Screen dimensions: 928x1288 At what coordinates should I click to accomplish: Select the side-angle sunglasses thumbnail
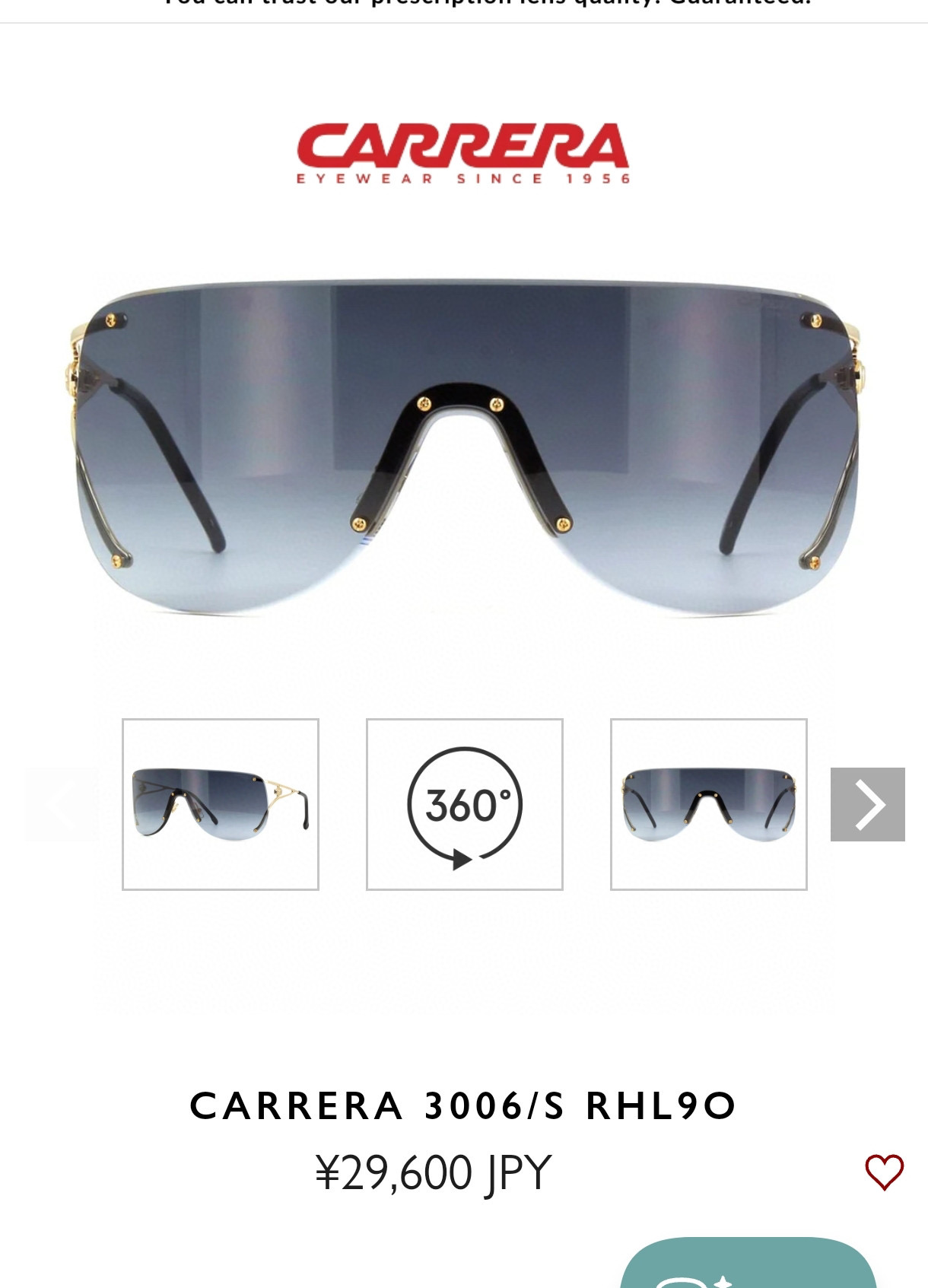(x=221, y=805)
